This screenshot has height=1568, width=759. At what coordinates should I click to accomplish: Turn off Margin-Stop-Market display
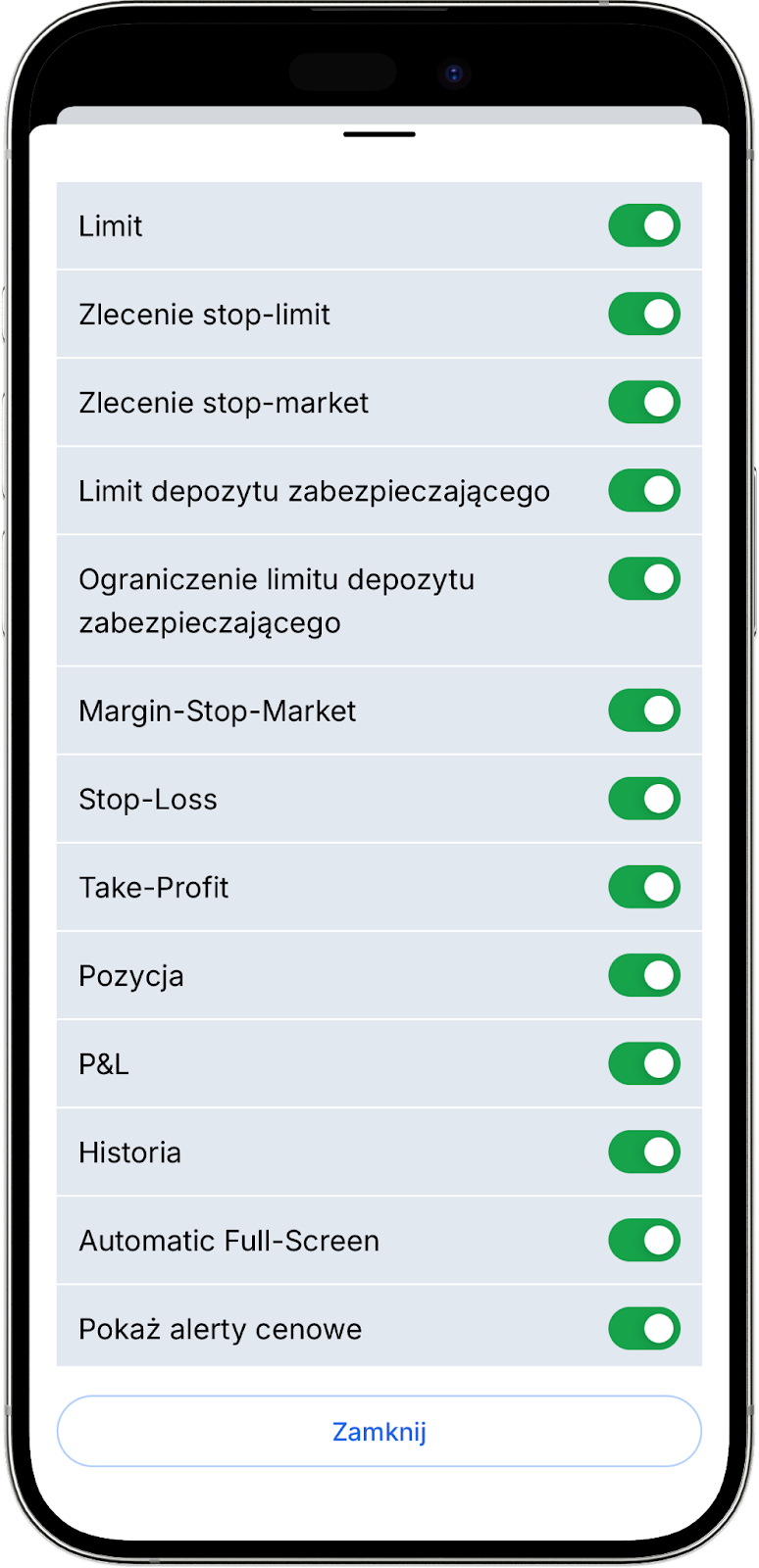pyautogui.click(x=643, y=710)
